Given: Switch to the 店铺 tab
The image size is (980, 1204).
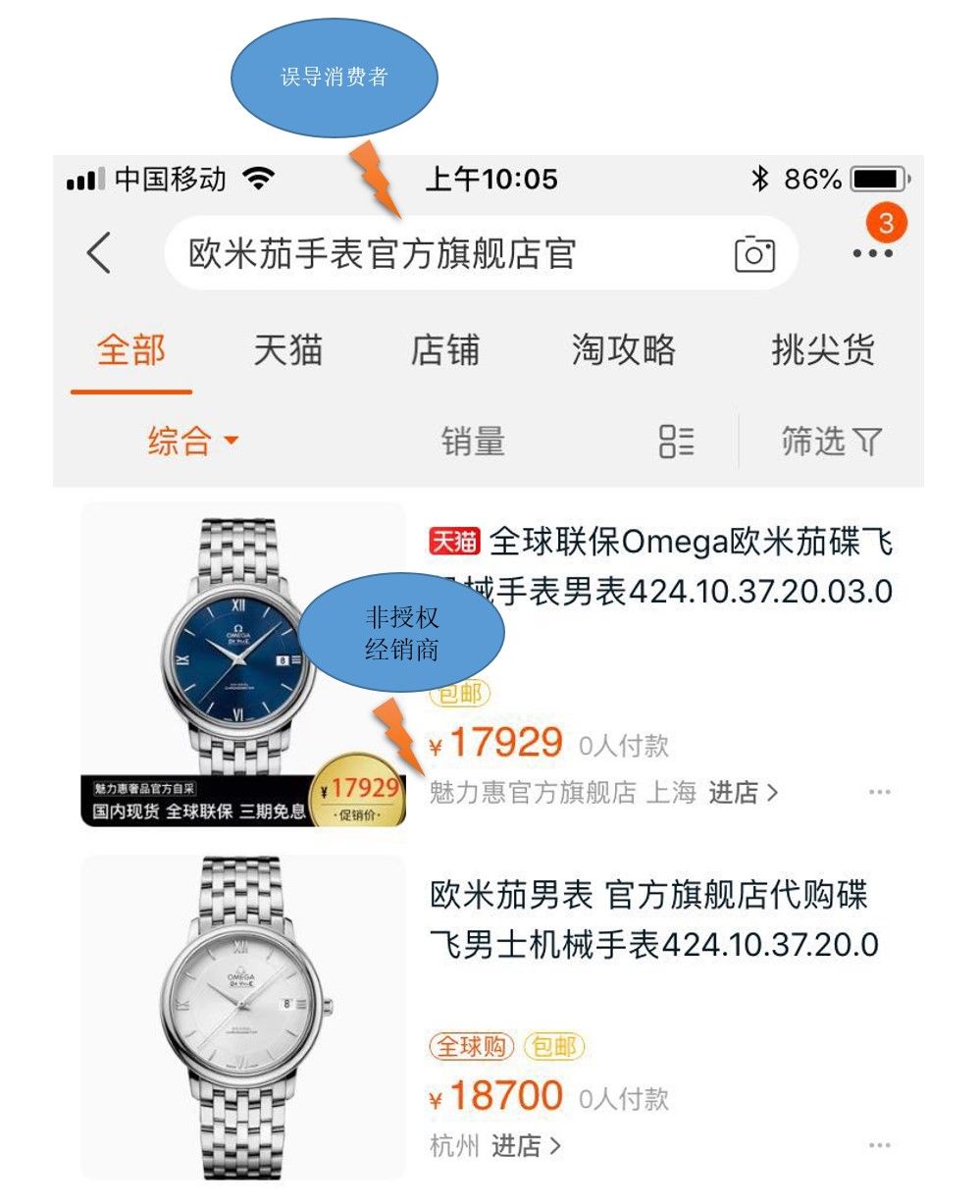Looking at the screenshot, I should 444,349.
